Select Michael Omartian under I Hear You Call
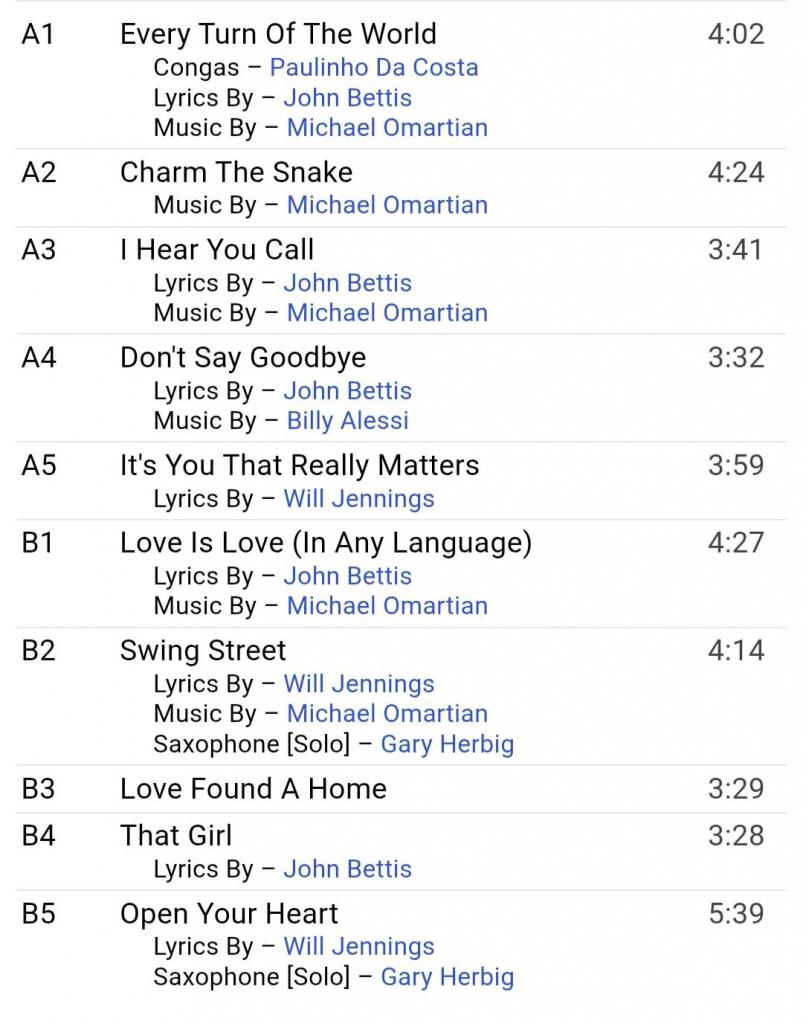 [387, 313]
